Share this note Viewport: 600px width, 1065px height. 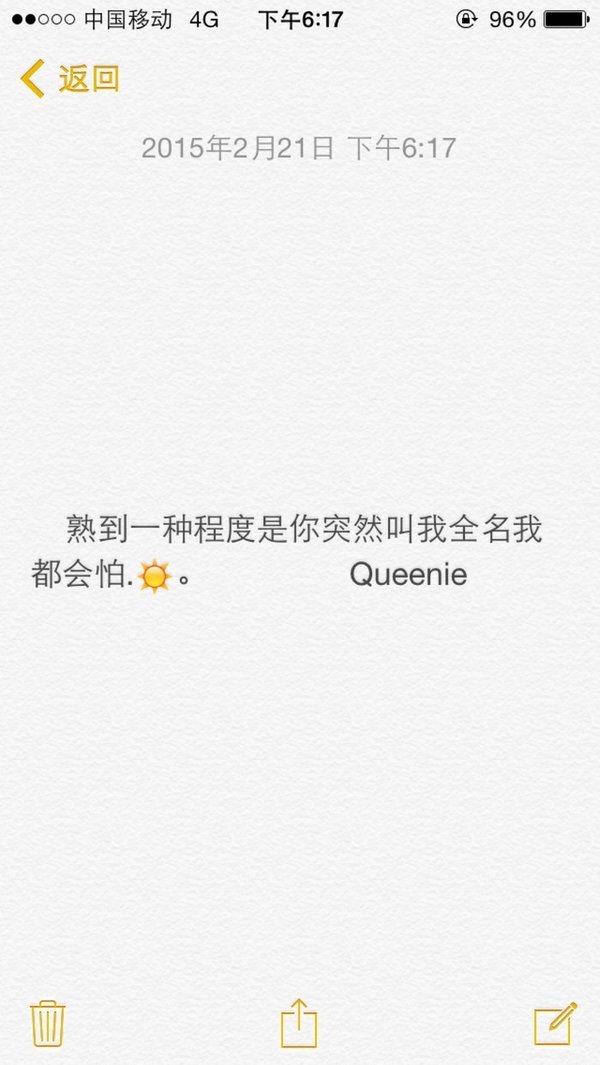(x=299, y=1022)
